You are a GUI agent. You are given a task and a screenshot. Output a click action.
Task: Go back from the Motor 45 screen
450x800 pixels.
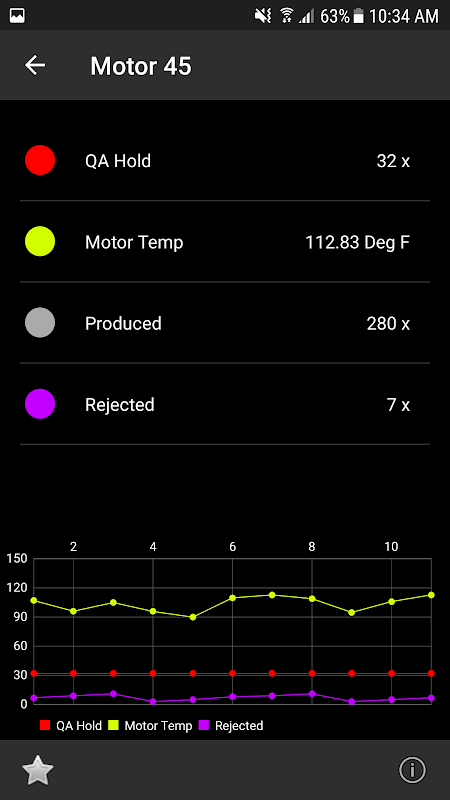coord(35,65)
